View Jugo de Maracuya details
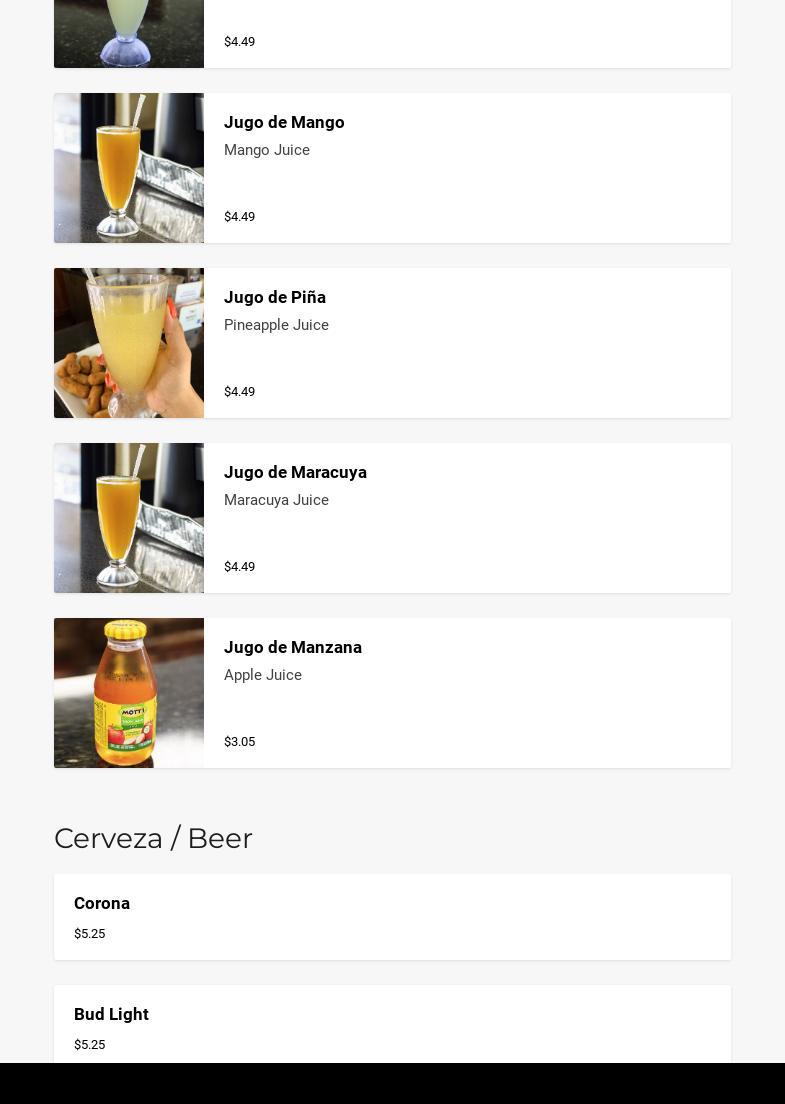Image resolution: width=785 pixels, height=1104 pixels. 392,518
